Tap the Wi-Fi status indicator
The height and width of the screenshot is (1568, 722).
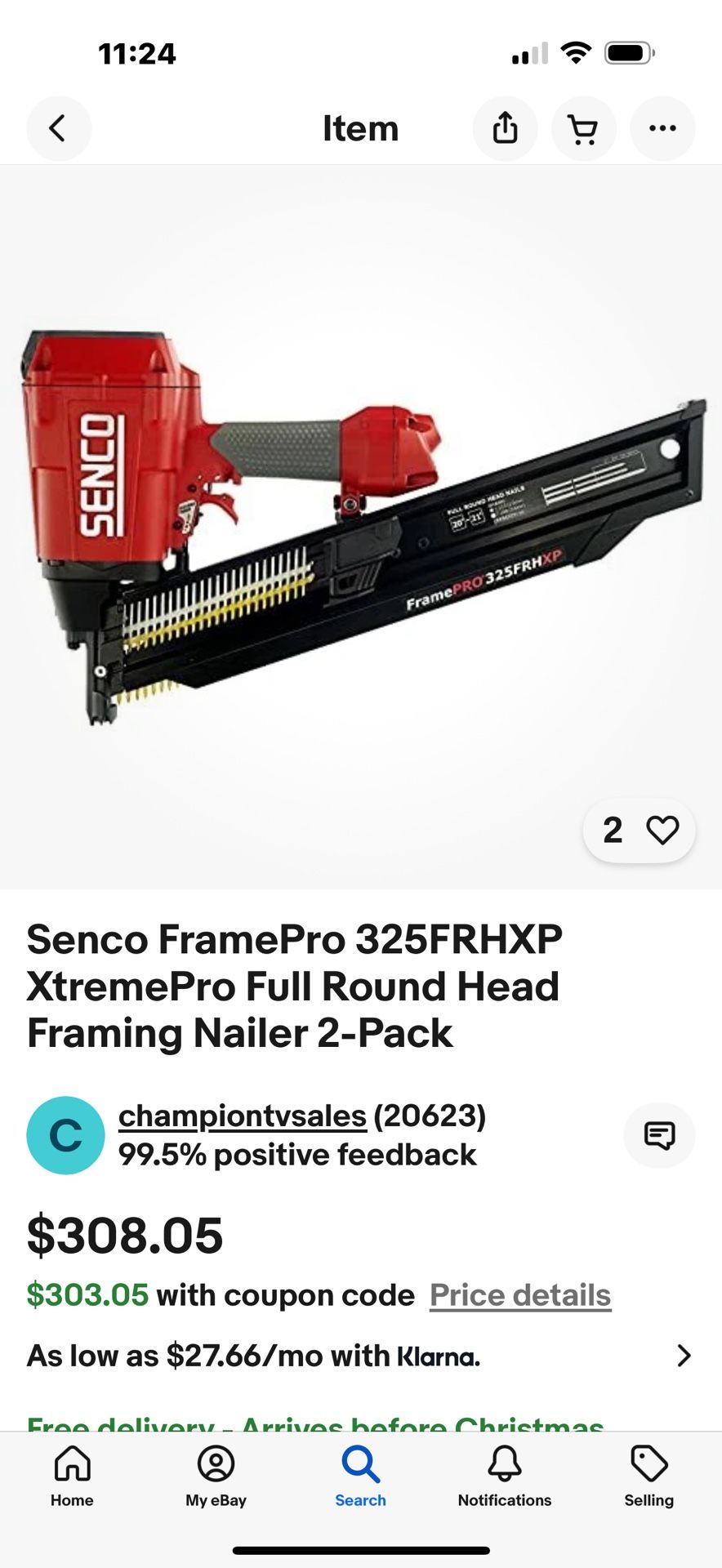[x=577, y=52]
